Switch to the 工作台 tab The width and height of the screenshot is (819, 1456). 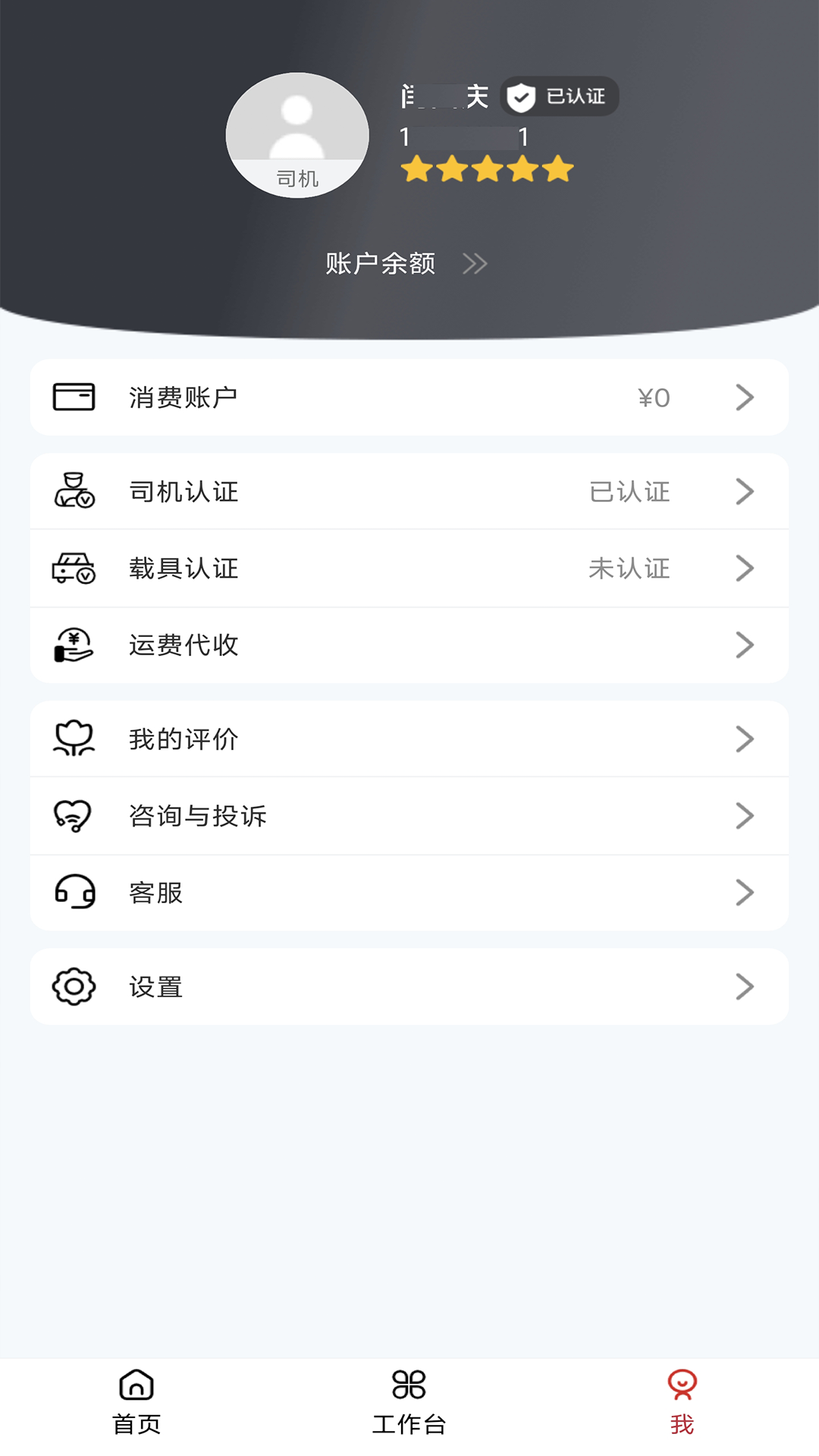[x=409, y=1403]
